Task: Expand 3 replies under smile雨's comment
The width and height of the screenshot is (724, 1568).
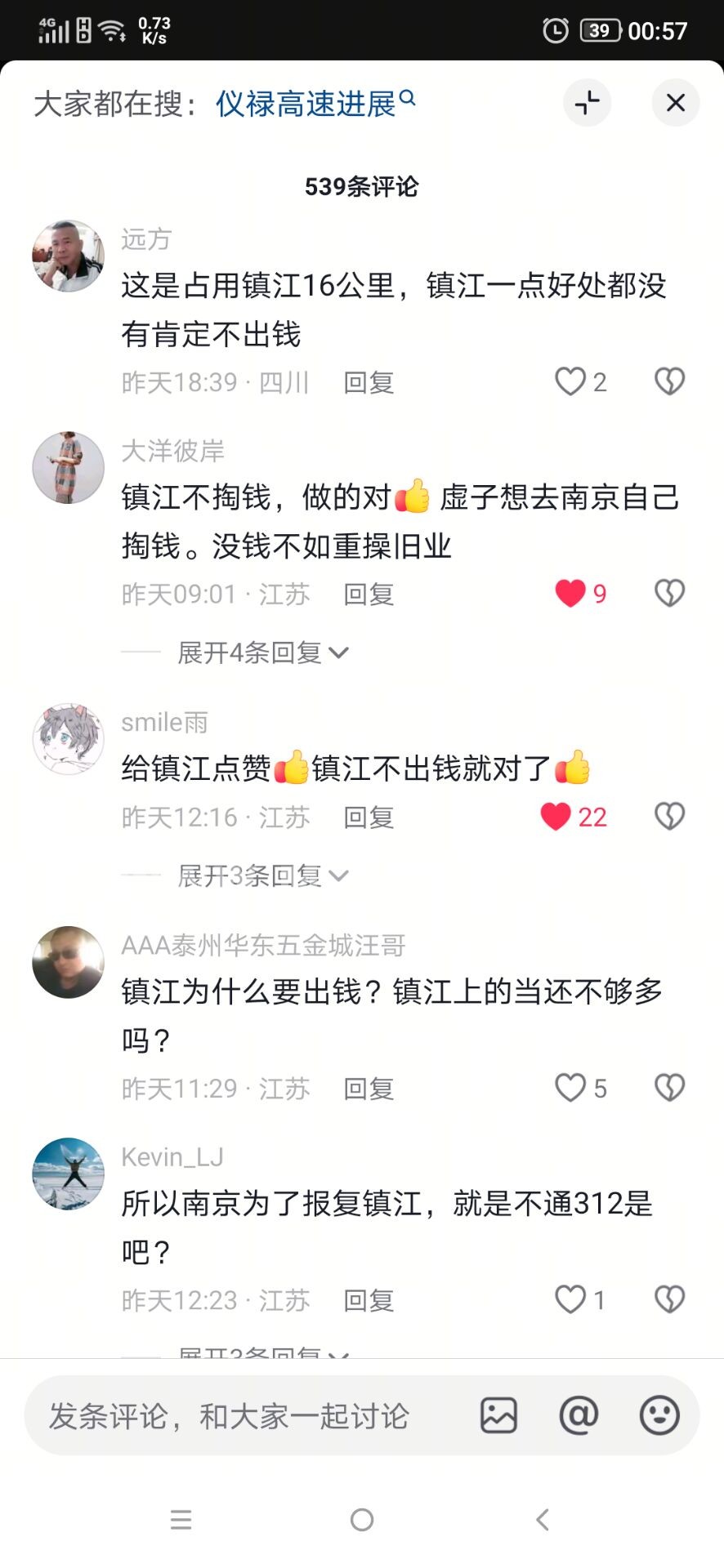Action: (x=261, y=875)
